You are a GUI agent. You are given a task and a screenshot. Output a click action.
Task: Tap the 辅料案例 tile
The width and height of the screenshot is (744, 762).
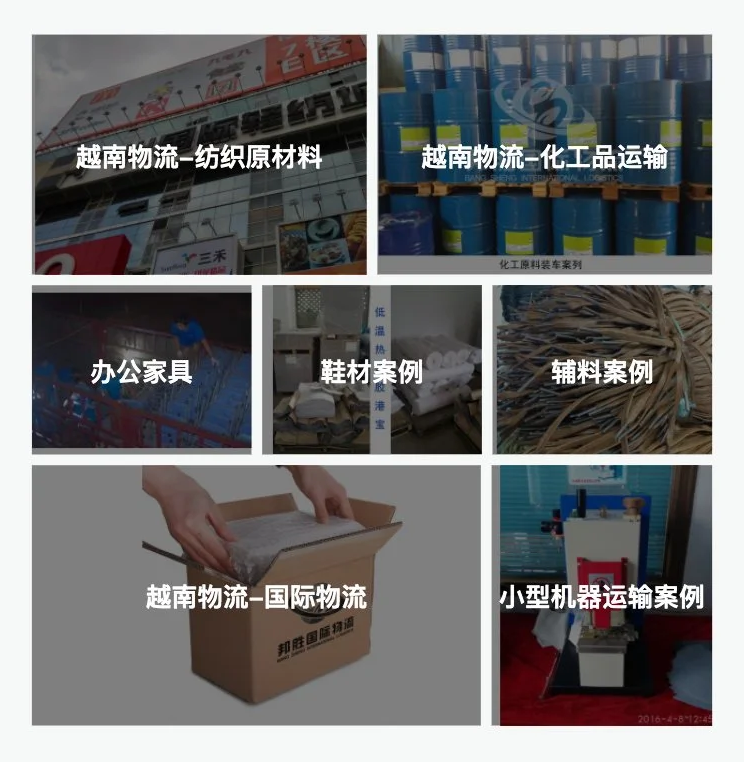tap(602, 371)
